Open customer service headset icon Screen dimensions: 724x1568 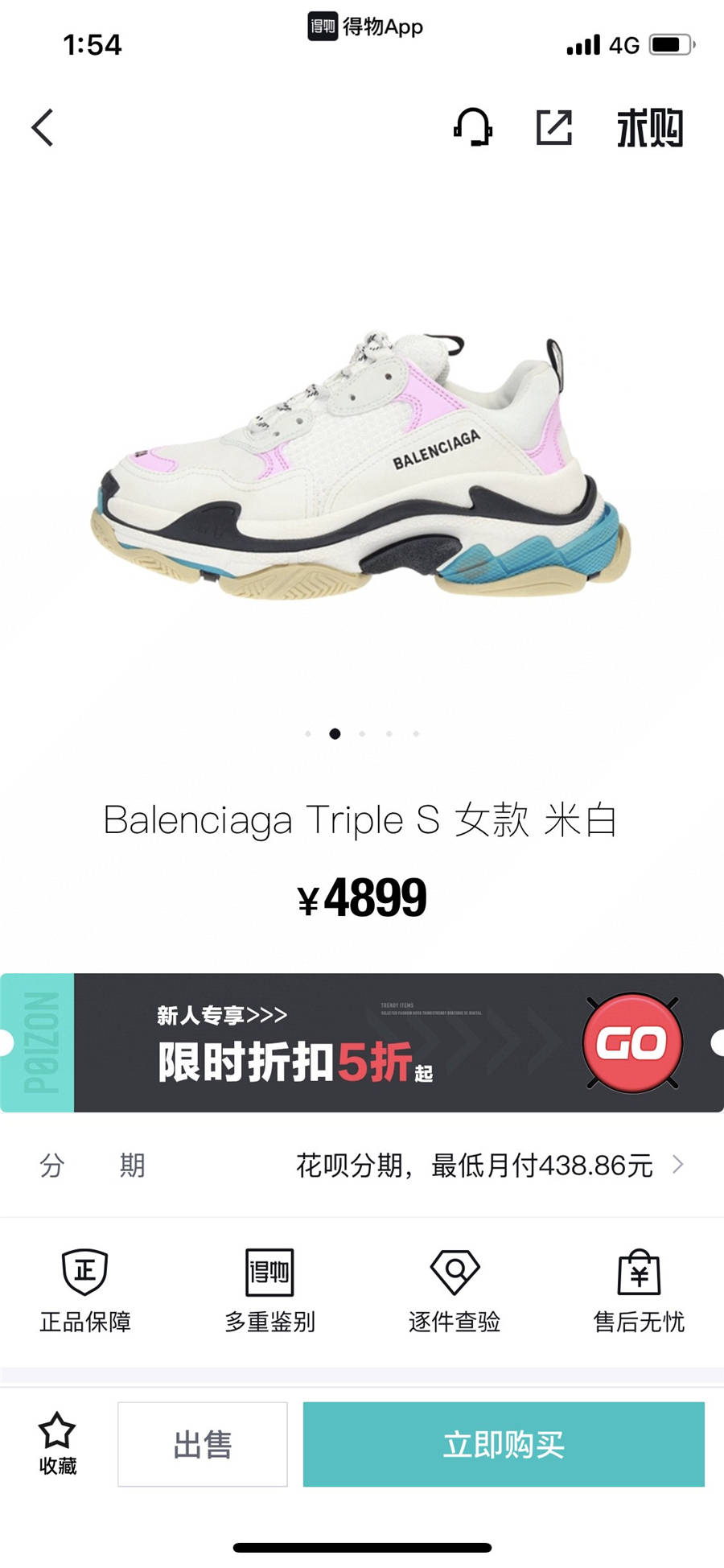pyautogui.click(x=473, y=128)
